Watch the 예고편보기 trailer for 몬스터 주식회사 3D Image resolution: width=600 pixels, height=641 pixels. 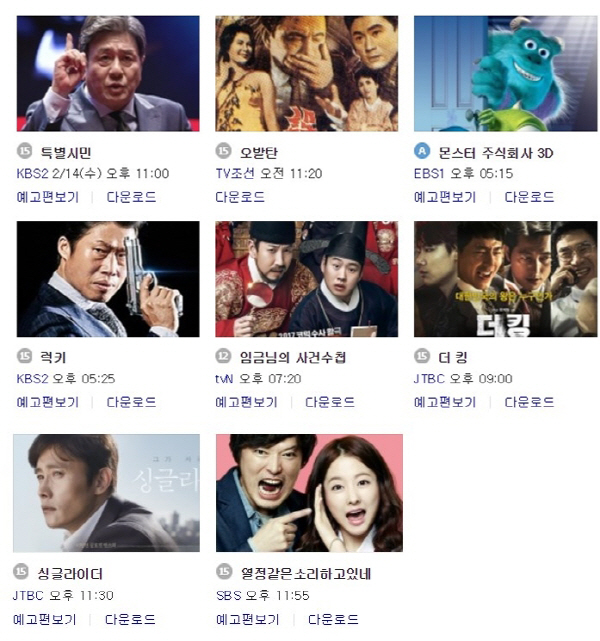pyautogui.click(x=445, y=197)
